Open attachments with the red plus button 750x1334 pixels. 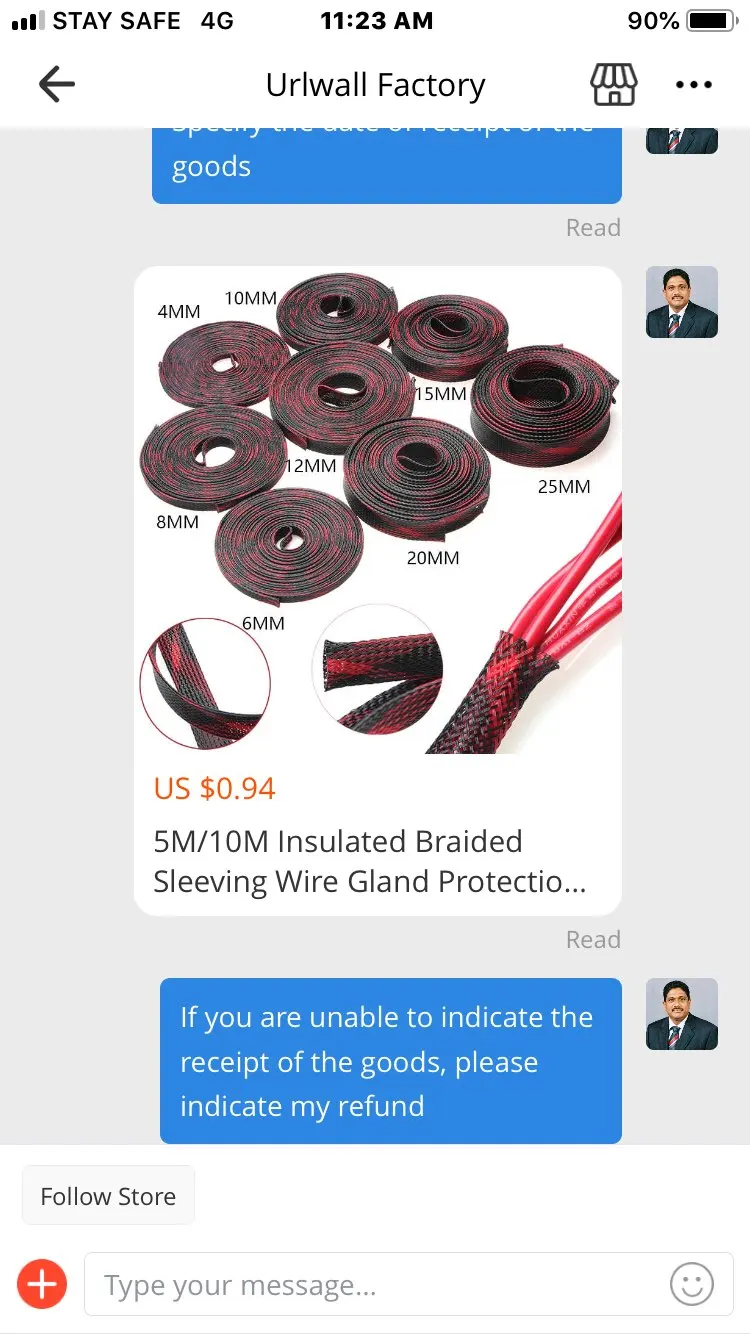(42, 1284)
